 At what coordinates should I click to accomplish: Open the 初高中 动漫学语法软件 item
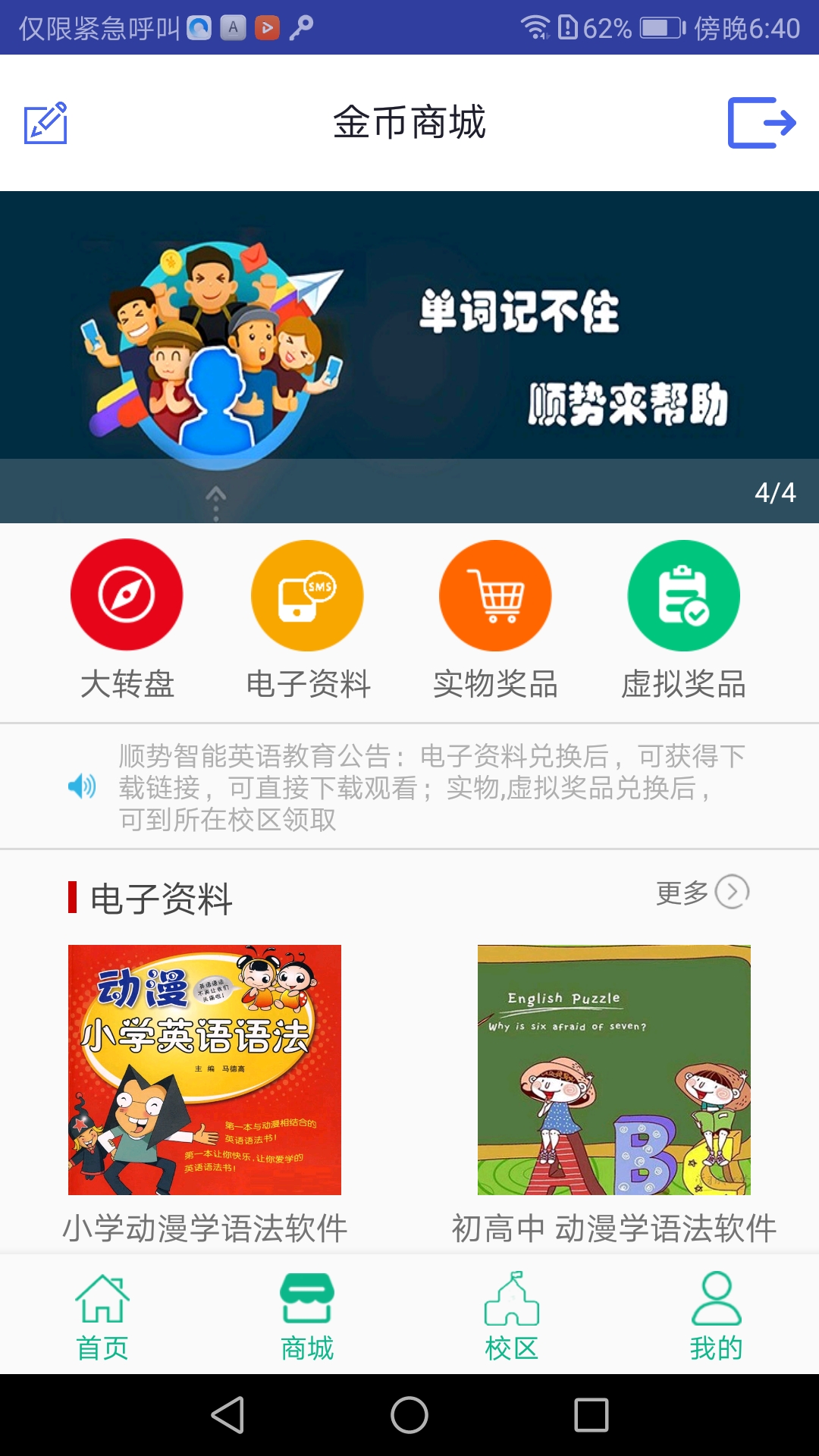tap(613, 1073)
